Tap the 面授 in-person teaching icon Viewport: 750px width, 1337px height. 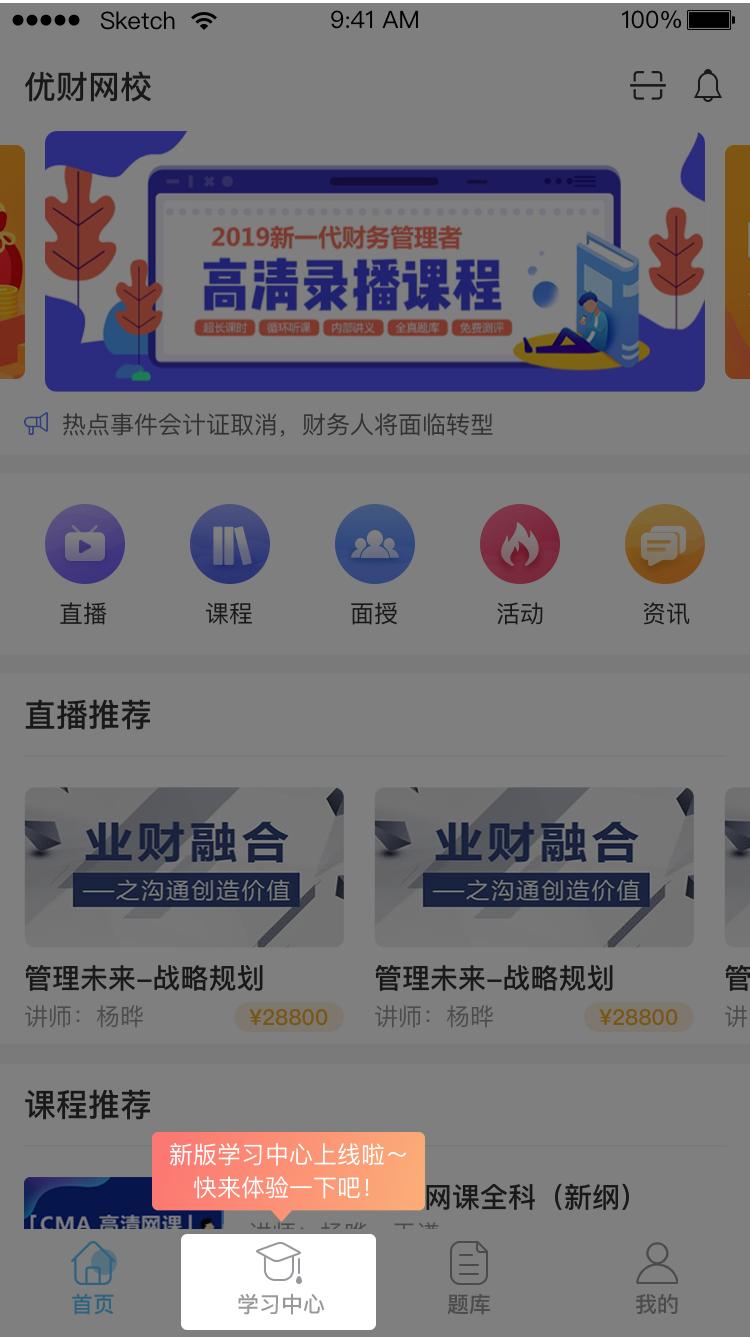(375, 543)
